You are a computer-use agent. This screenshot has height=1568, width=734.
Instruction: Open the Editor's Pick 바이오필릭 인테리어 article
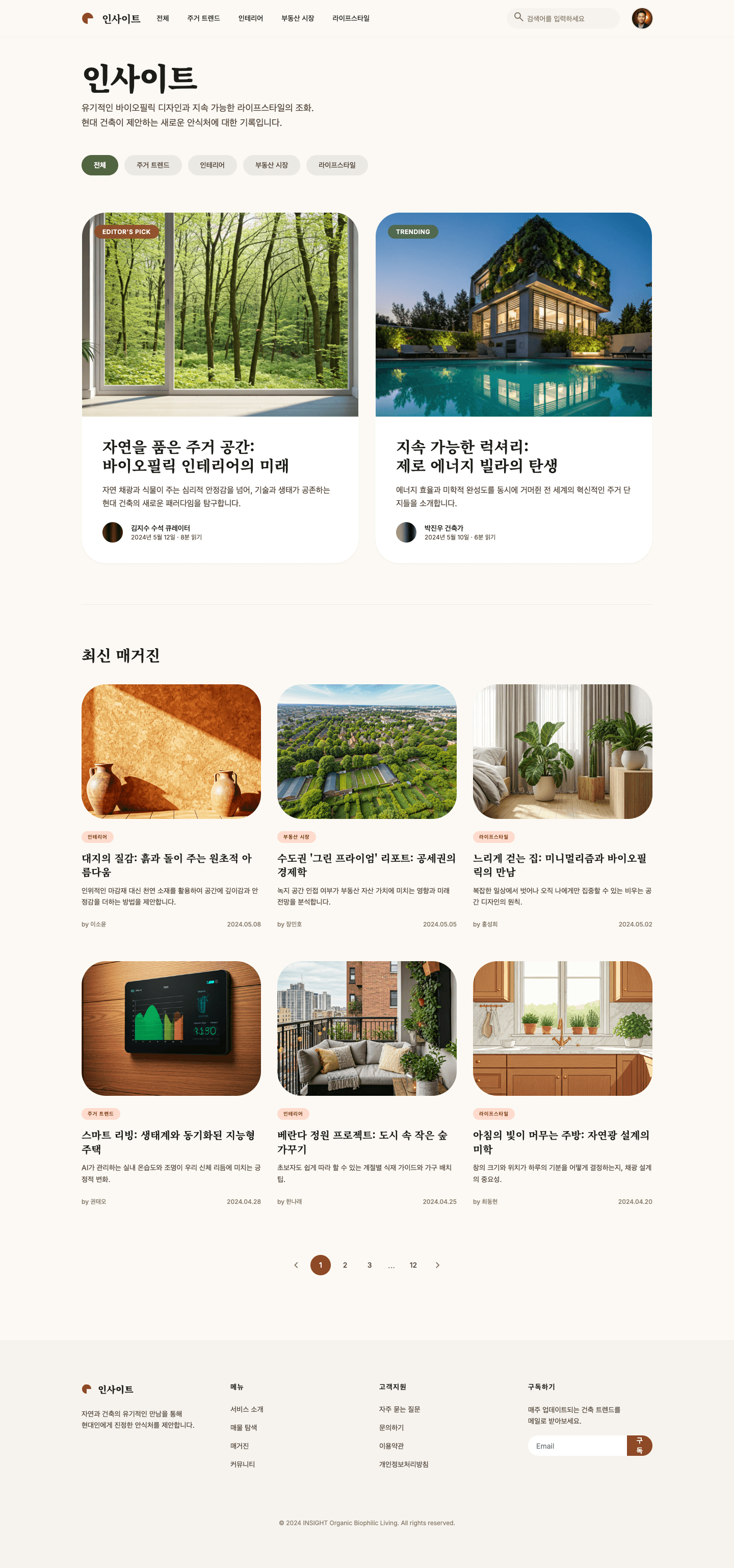tap(195, 456)
